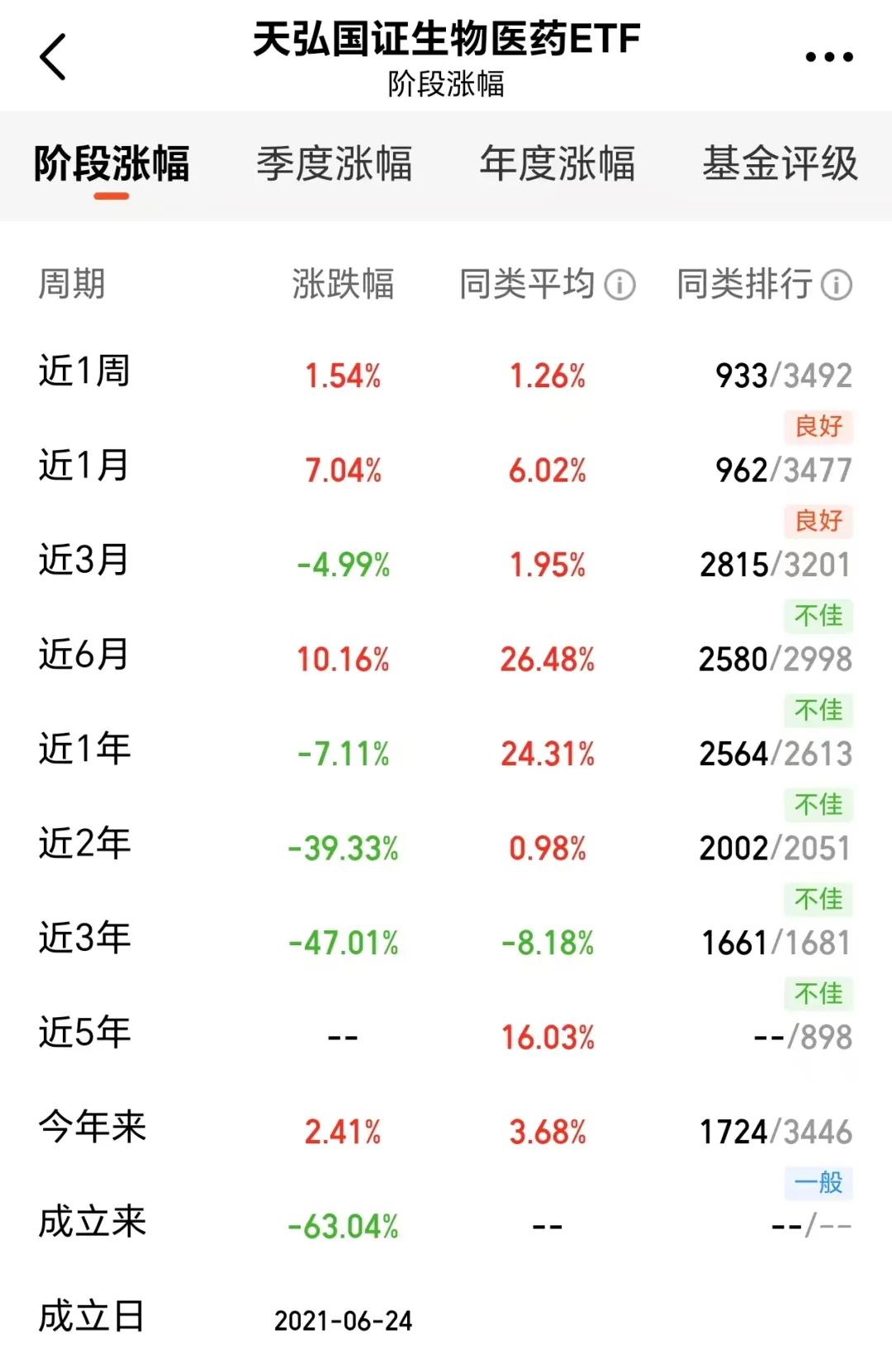
Task: Show info about 同类平均
Action: pos(620,286)
